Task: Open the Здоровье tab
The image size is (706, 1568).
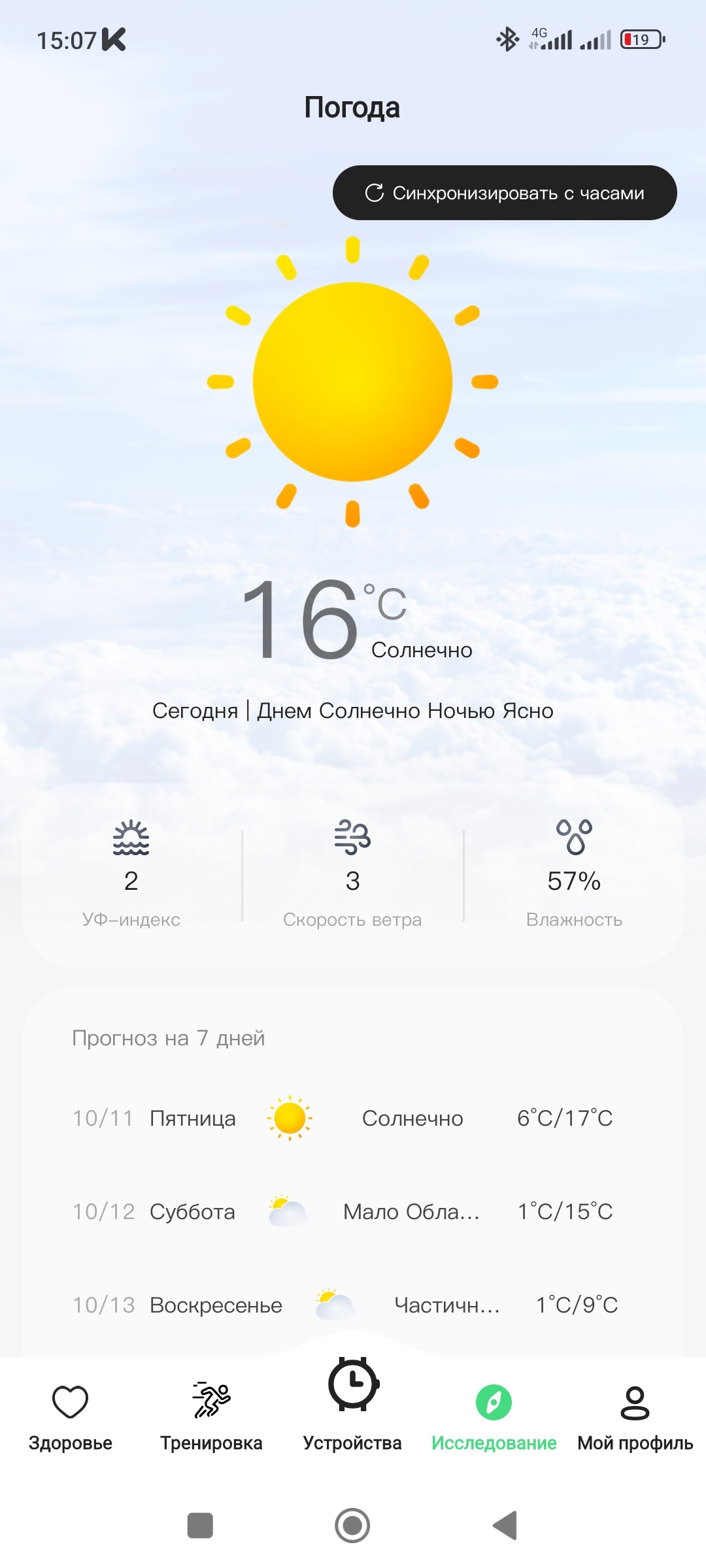Action: (x=71, y=1414)
